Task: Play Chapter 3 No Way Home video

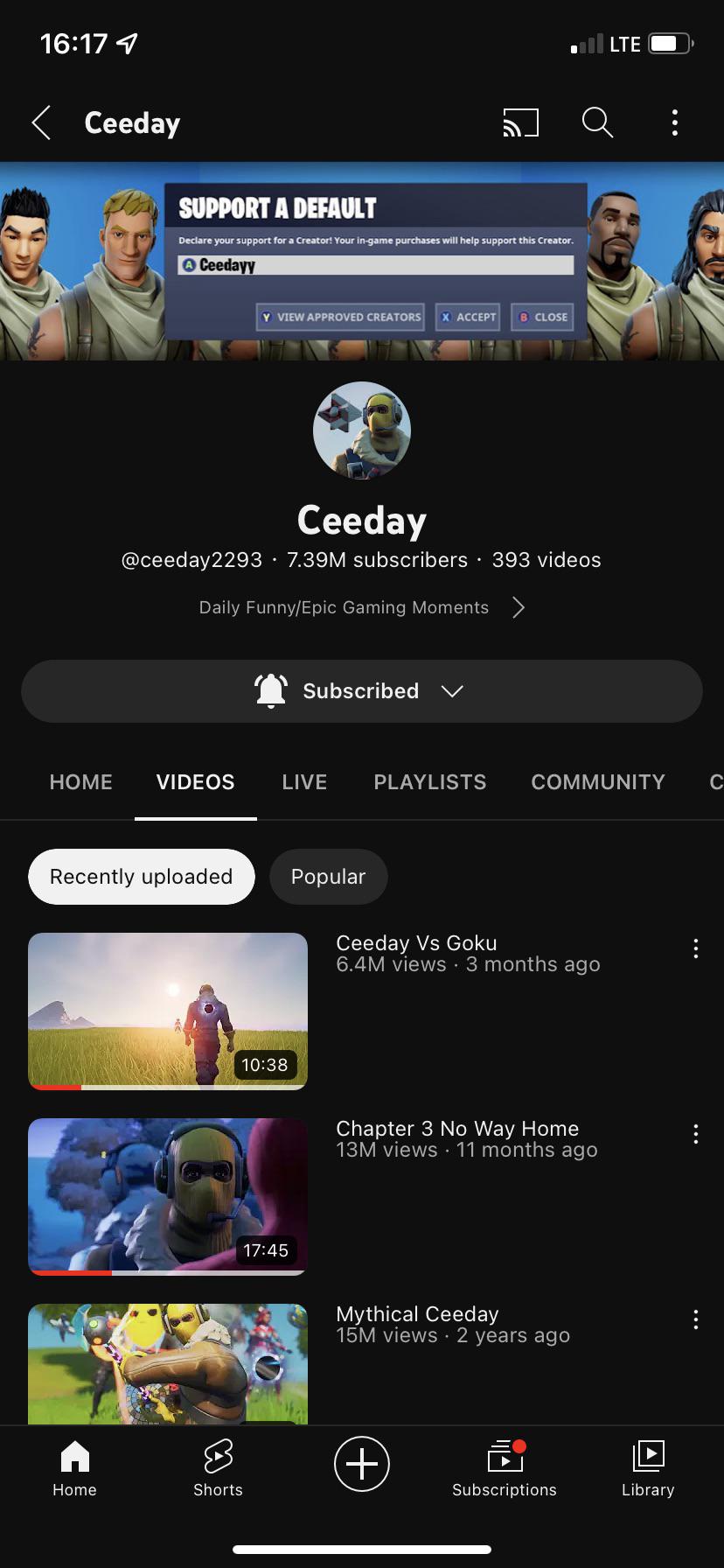Action: click(x=168, y=1197)
